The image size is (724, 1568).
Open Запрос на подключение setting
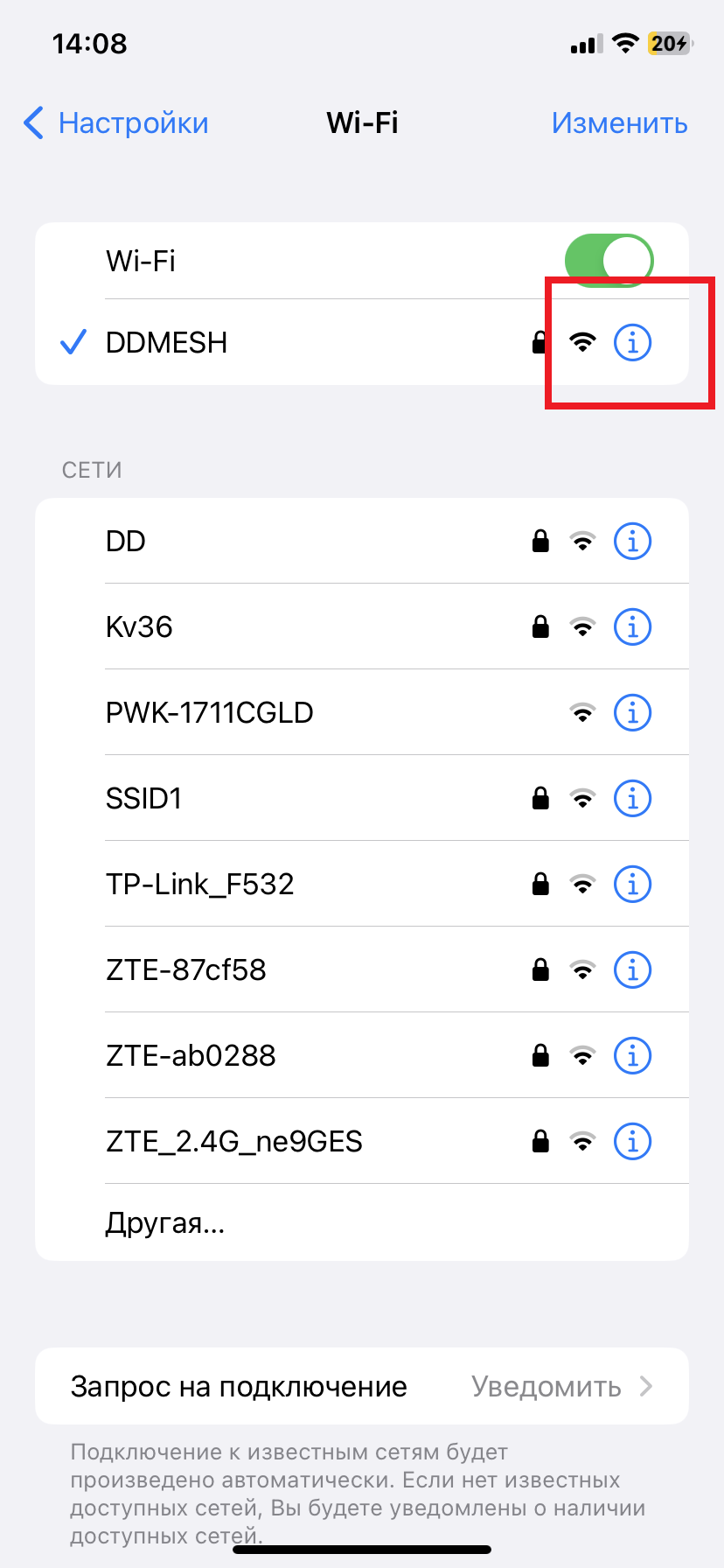(362, 1386)
